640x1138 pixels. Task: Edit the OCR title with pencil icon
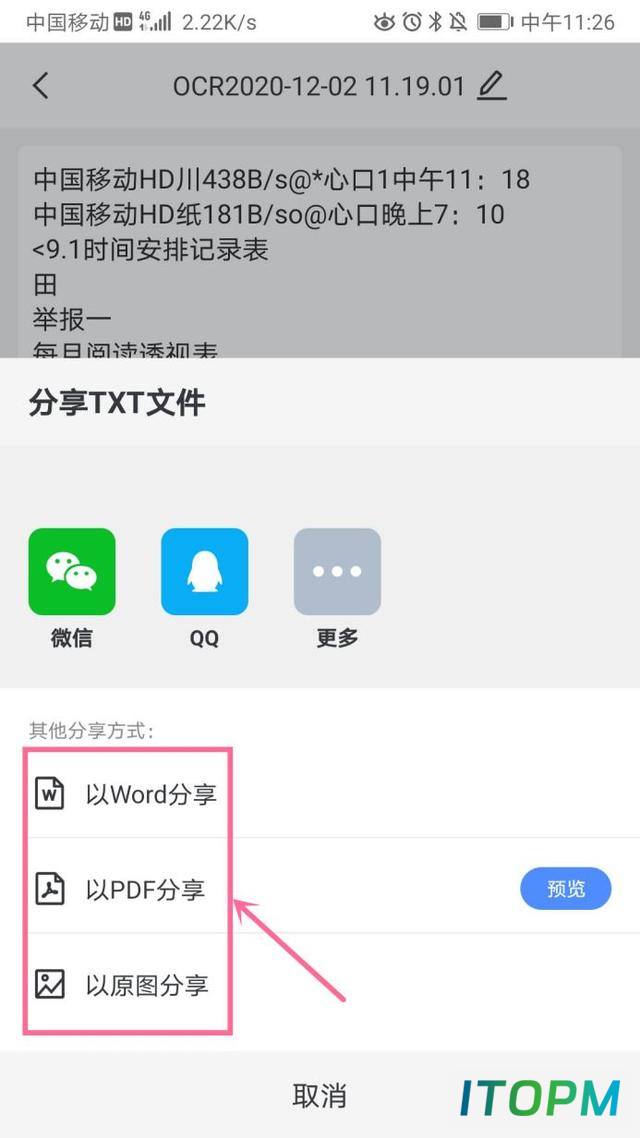491,86
